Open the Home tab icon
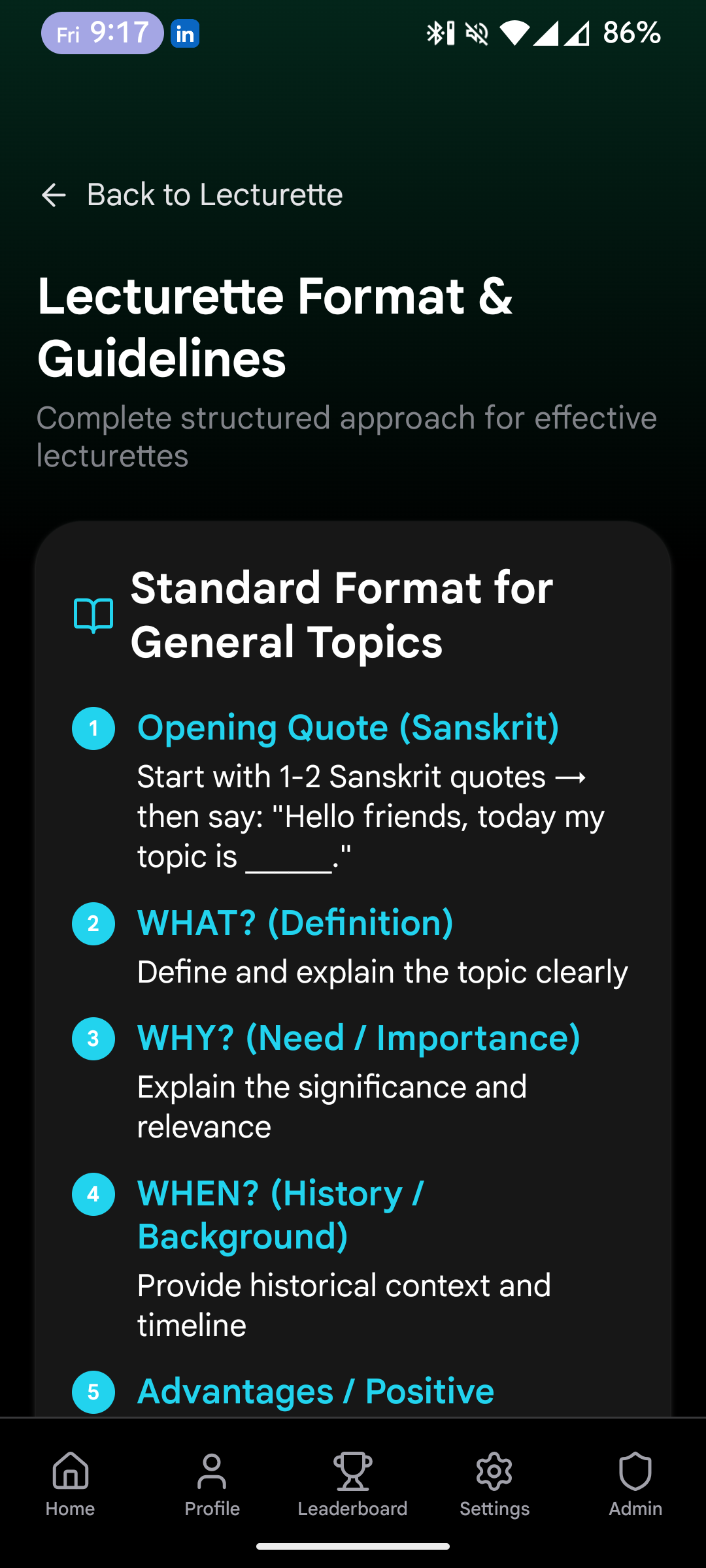Image resolution: width=706 pixels, height=1568 pixels. 70,1474
